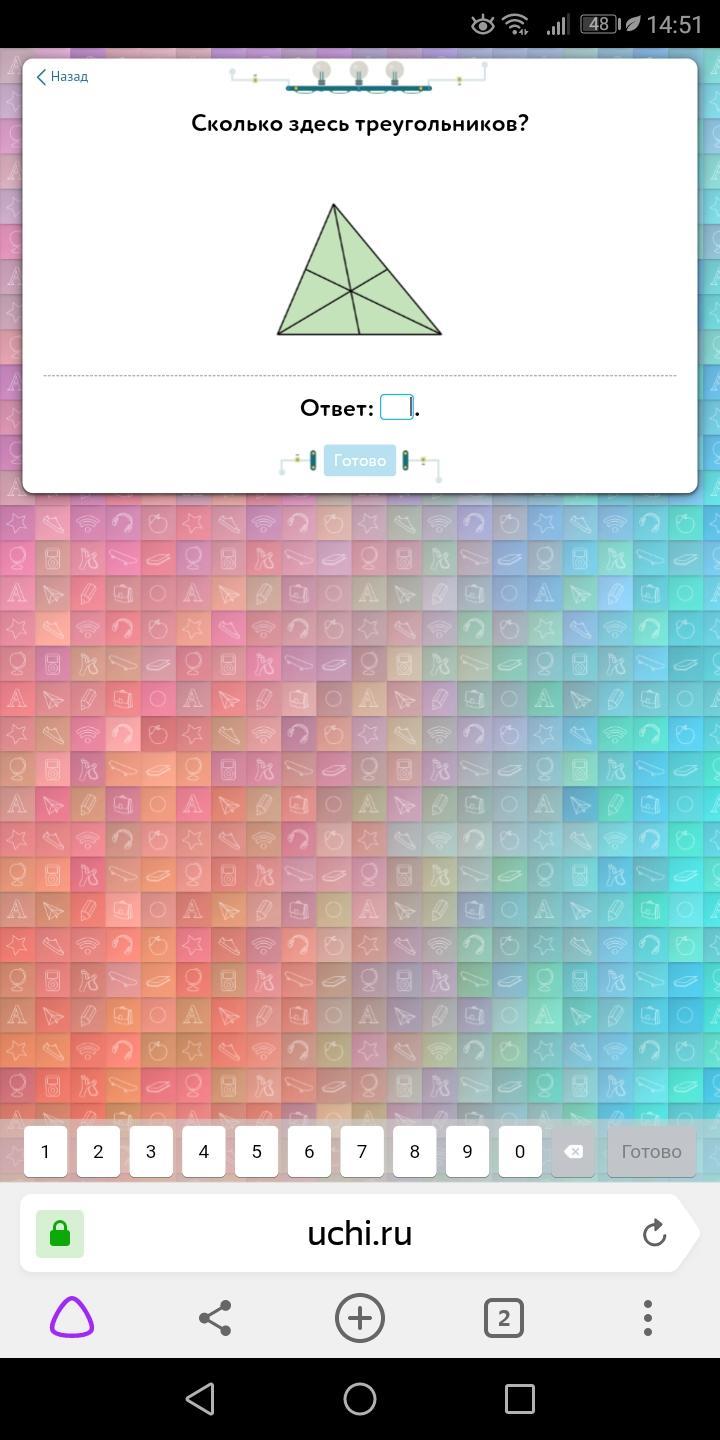Enter digit 6 on the number pad
This screenshot has width=720, height=1440.
tap(309, 1151)
